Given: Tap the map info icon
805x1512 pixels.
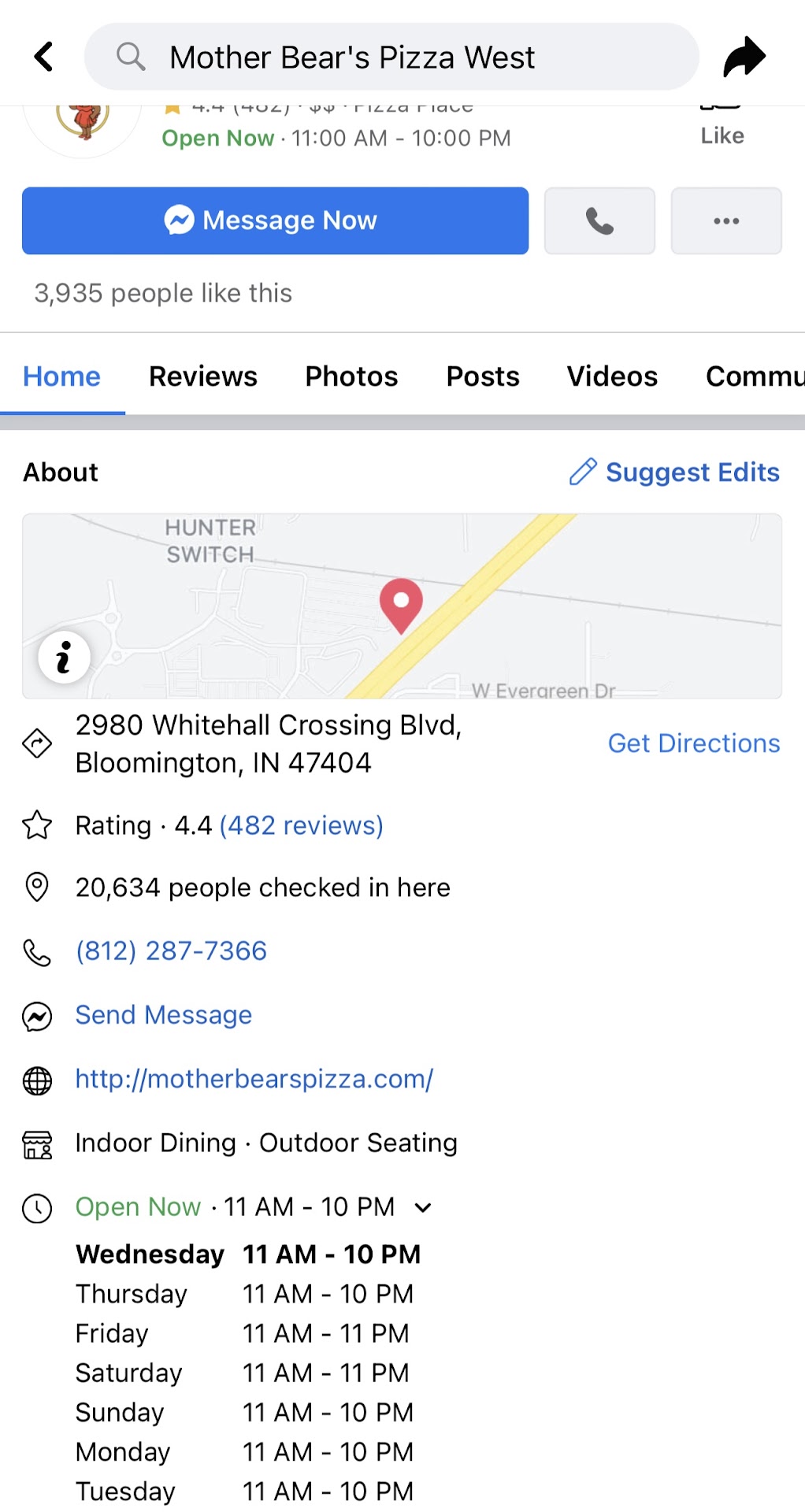Looking at the screenshot, I should pos(64,657).
